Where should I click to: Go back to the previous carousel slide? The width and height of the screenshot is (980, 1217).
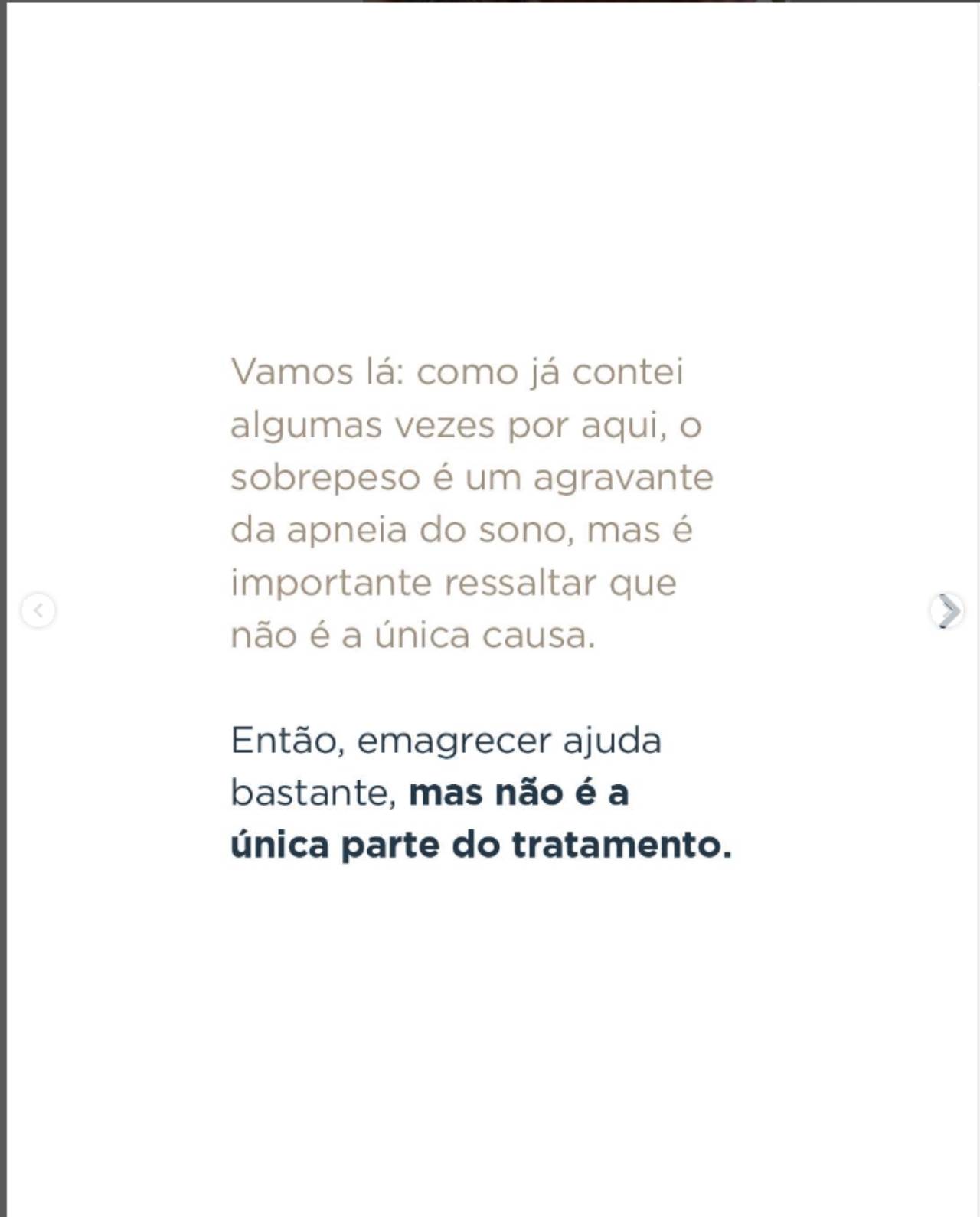pyautogui.click(x=38, y=610)
